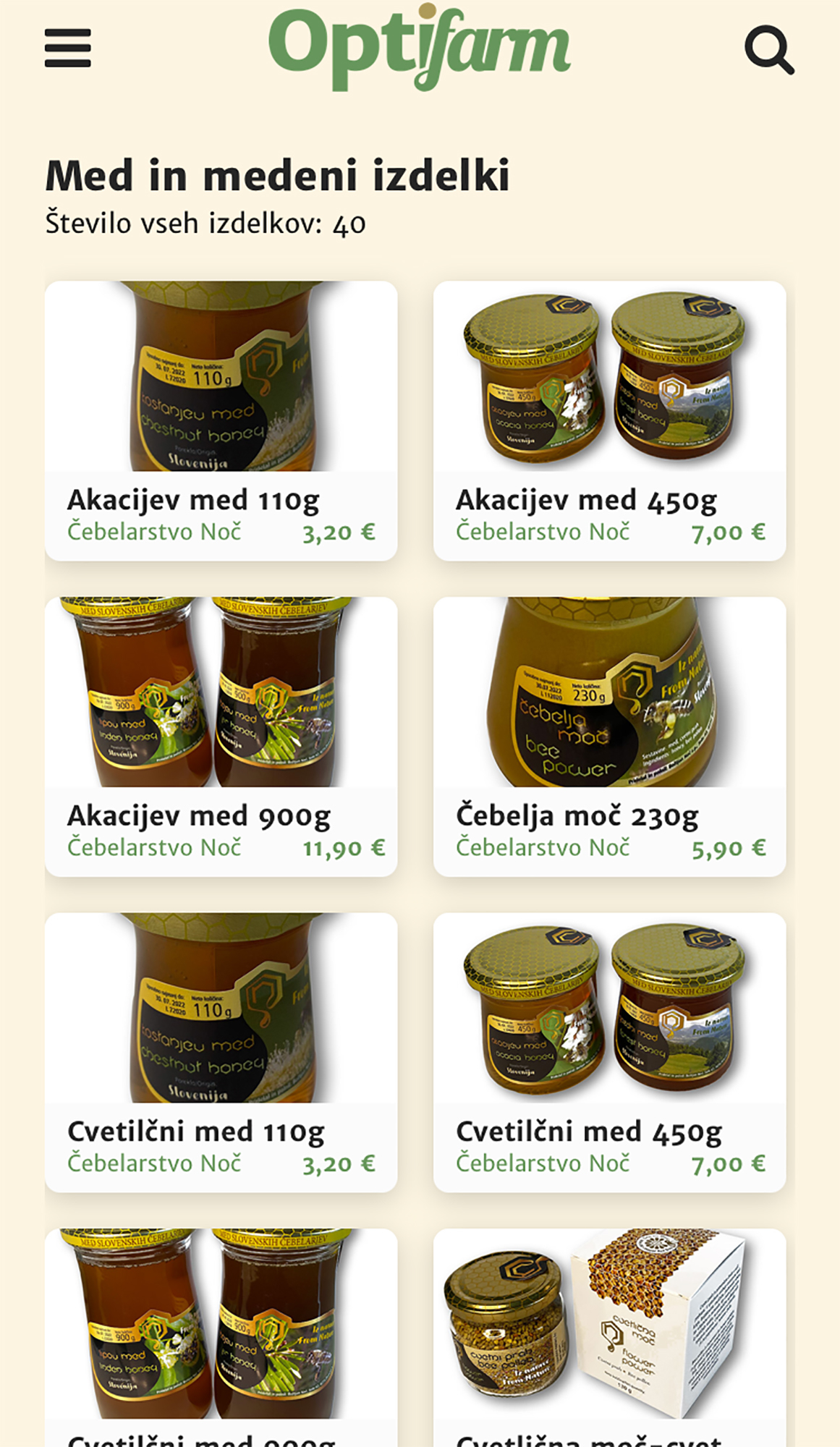
Task: Select the Čebelja moč 230g product
Action: coord(609,736)
